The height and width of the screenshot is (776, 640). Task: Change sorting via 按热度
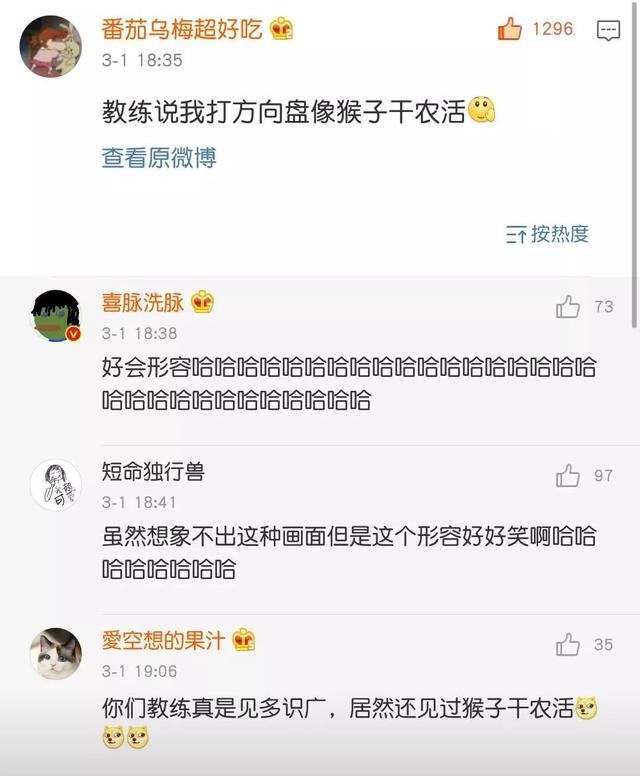tap(548, 234)
